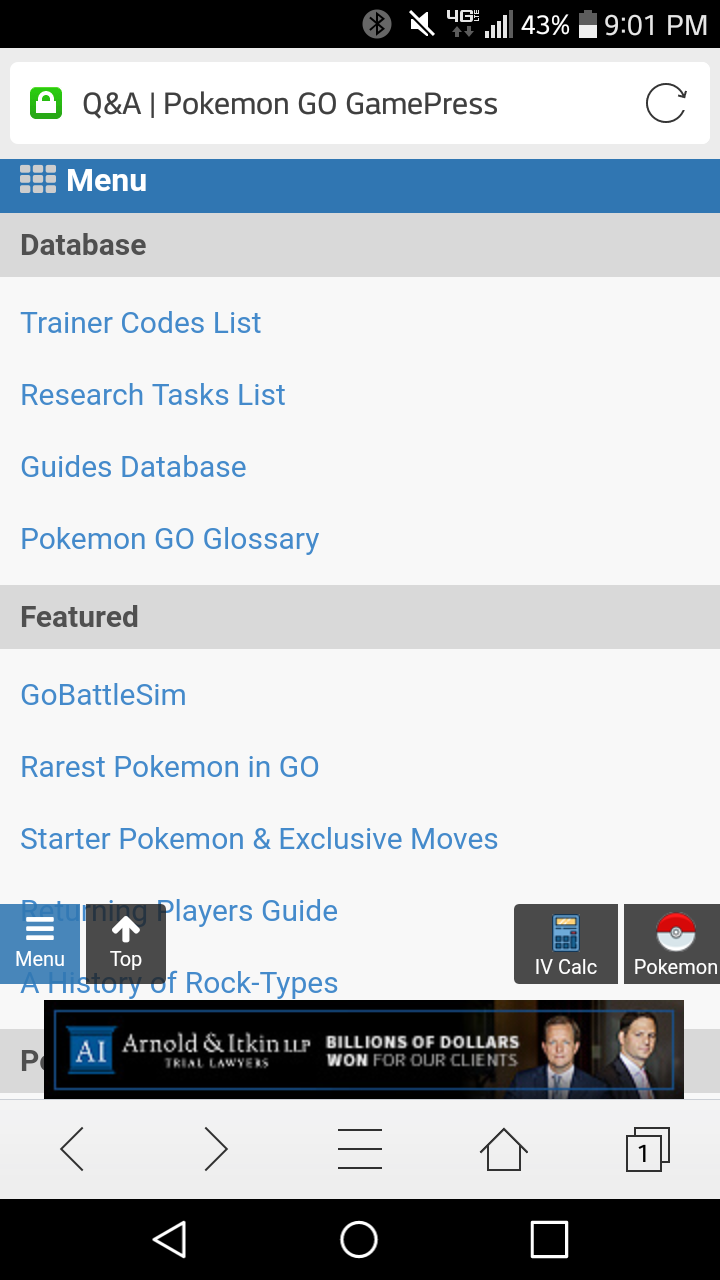Open the floating hamburger Menu button
Viewport: 720px width, 1280px height.
click(40, 944)
